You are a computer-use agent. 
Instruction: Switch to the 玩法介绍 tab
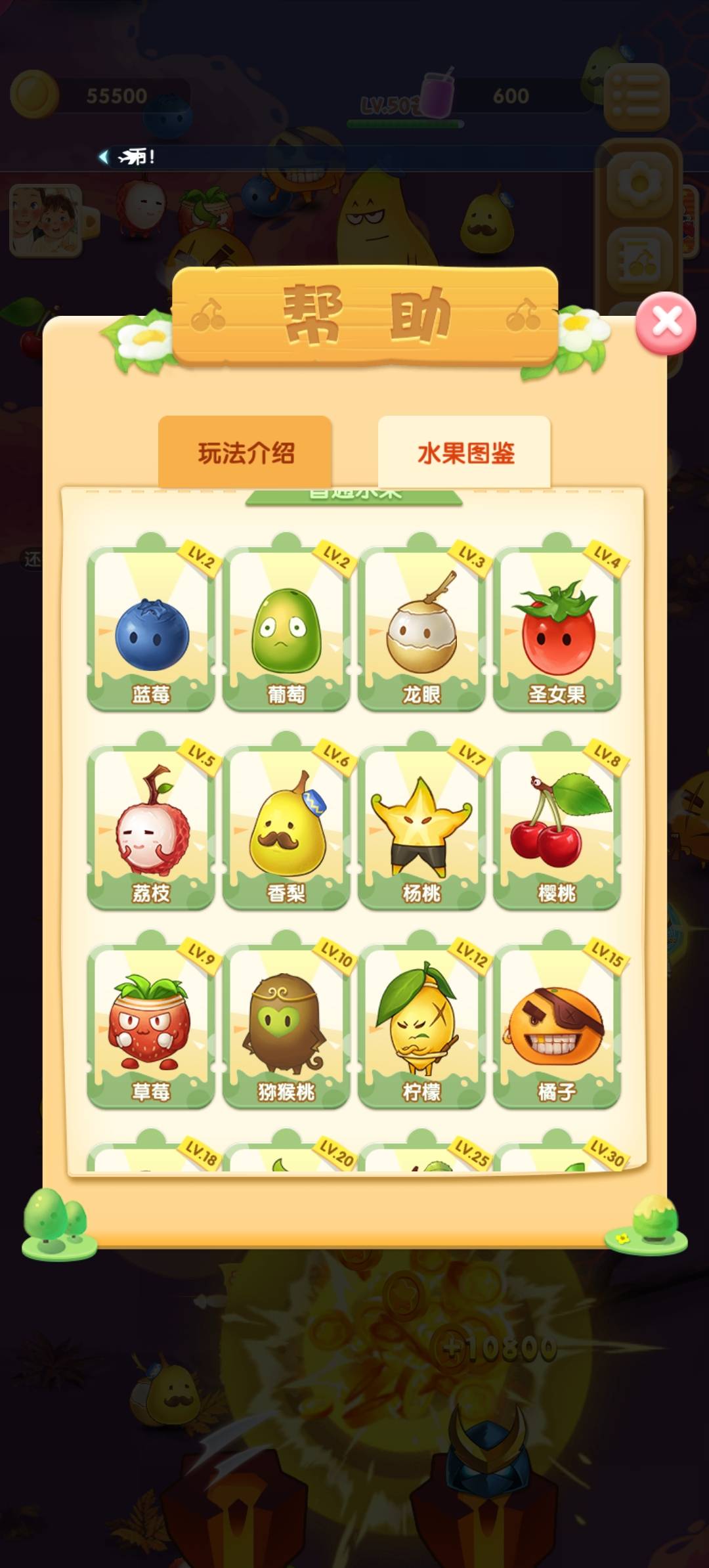[246, 452]
